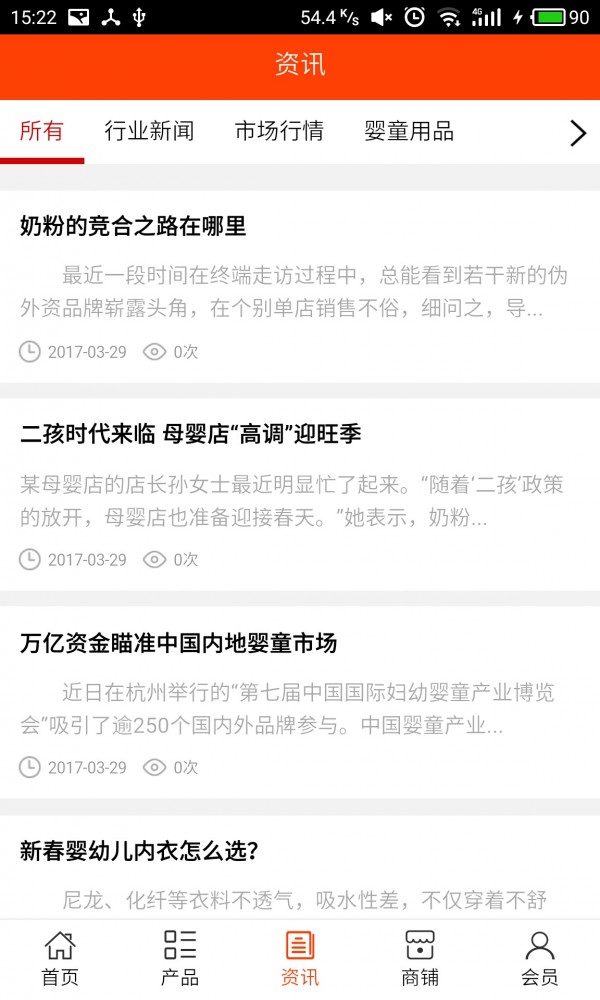This screenshot has height=1000, width=600.
Task: Open article 奶粉的竞合之路在哪里
Action: click(133, 226)
